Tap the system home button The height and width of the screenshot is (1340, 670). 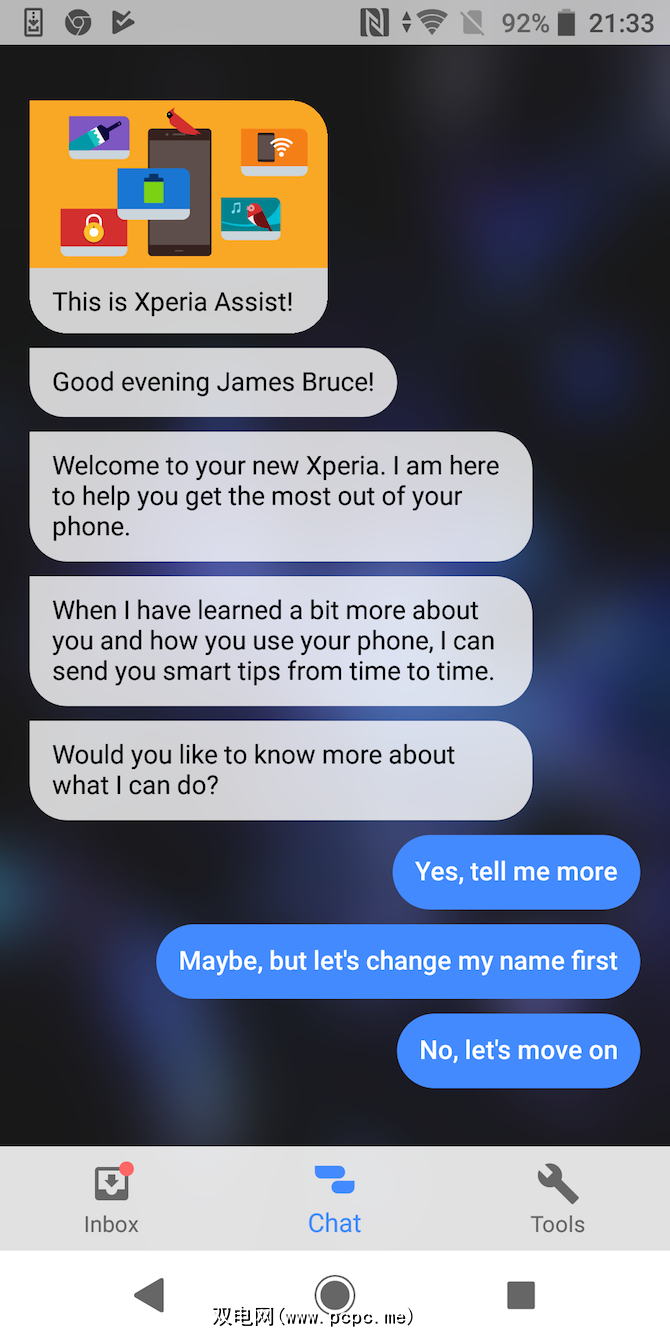335,1295
